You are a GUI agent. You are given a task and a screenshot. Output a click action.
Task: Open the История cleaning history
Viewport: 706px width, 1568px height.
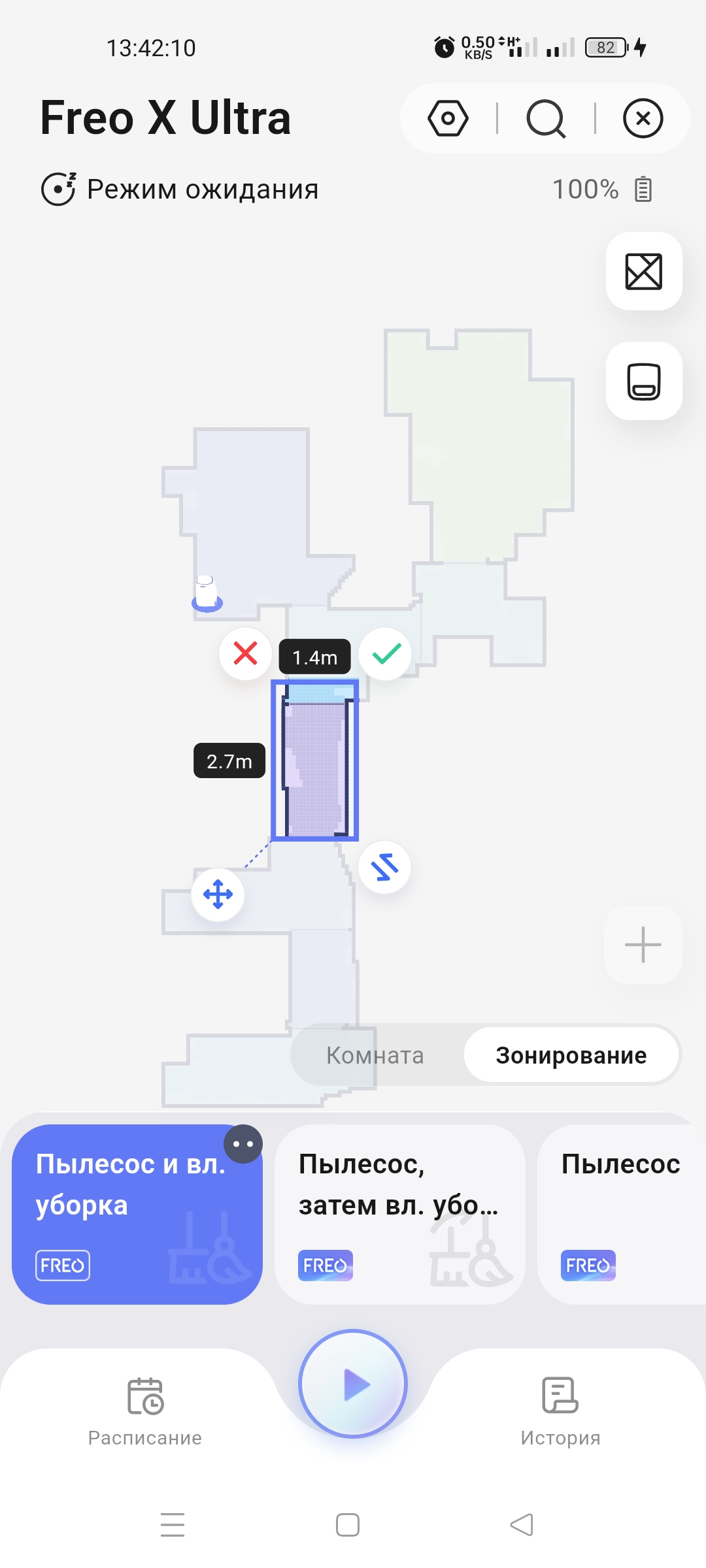[560, 1408]
